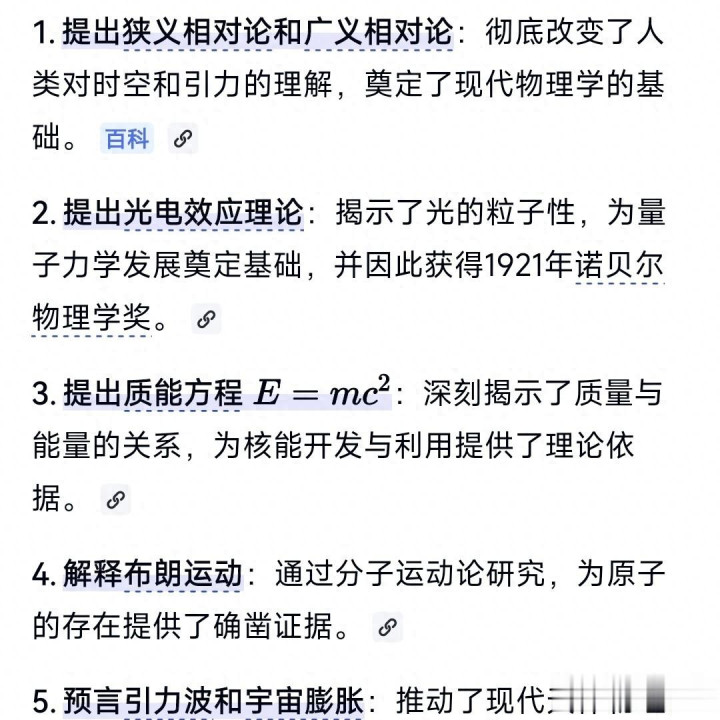Viewport: 720px width, 720px height.
Task: Open the 百科 source chip
Action: click(x=127, y=139)
